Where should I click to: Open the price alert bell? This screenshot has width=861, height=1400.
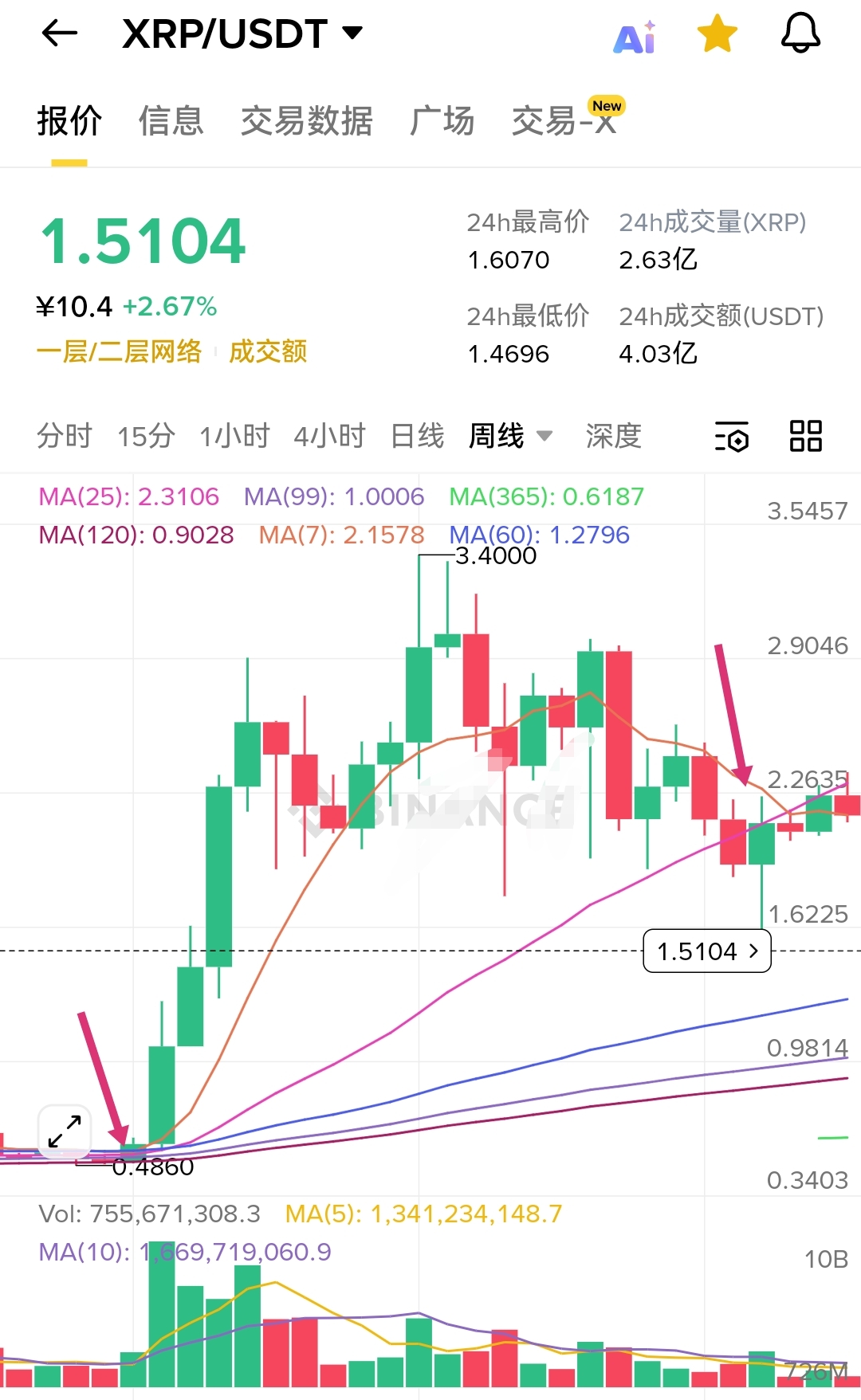(800, 33)
